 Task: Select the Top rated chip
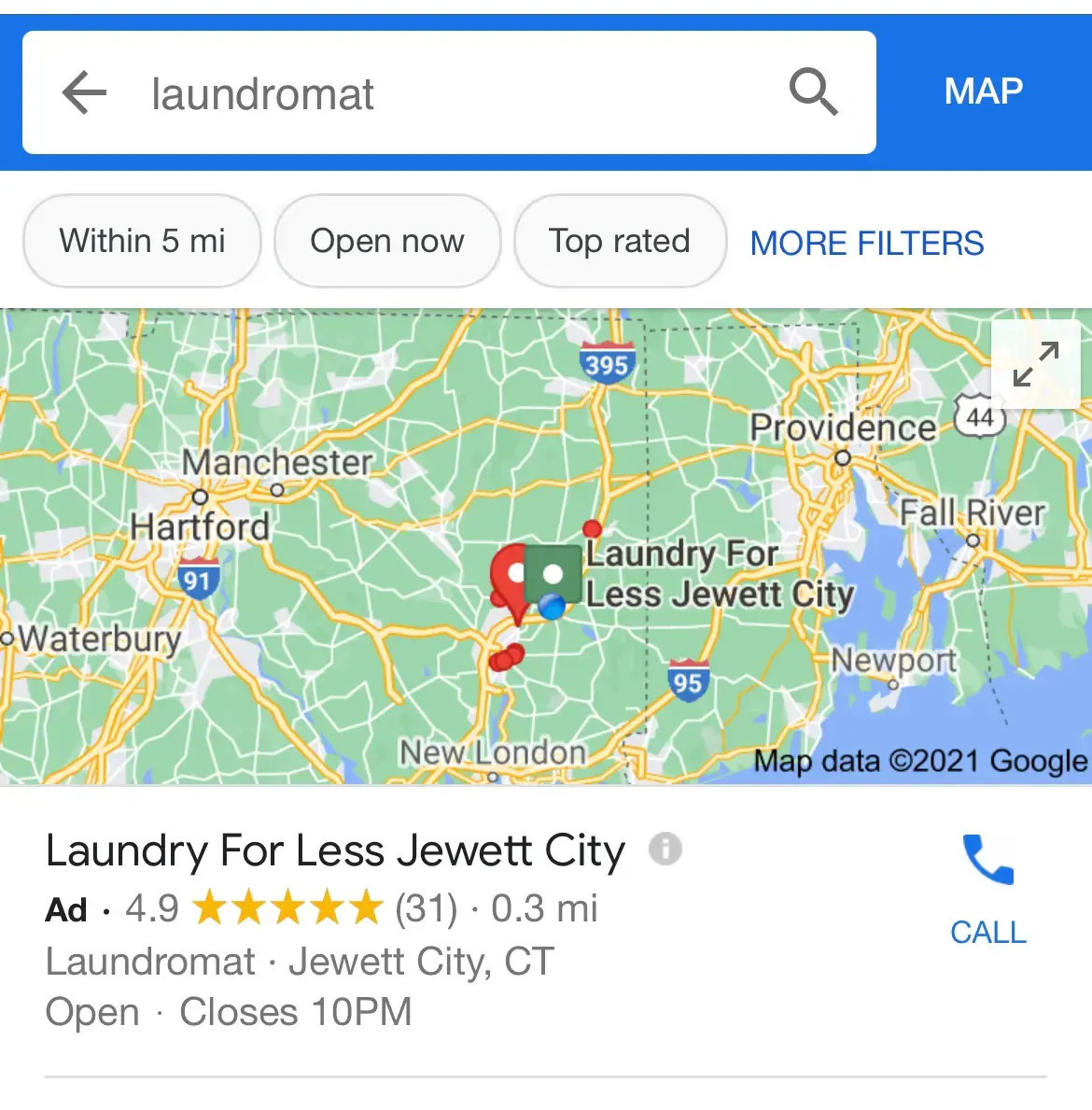[620, 241]
